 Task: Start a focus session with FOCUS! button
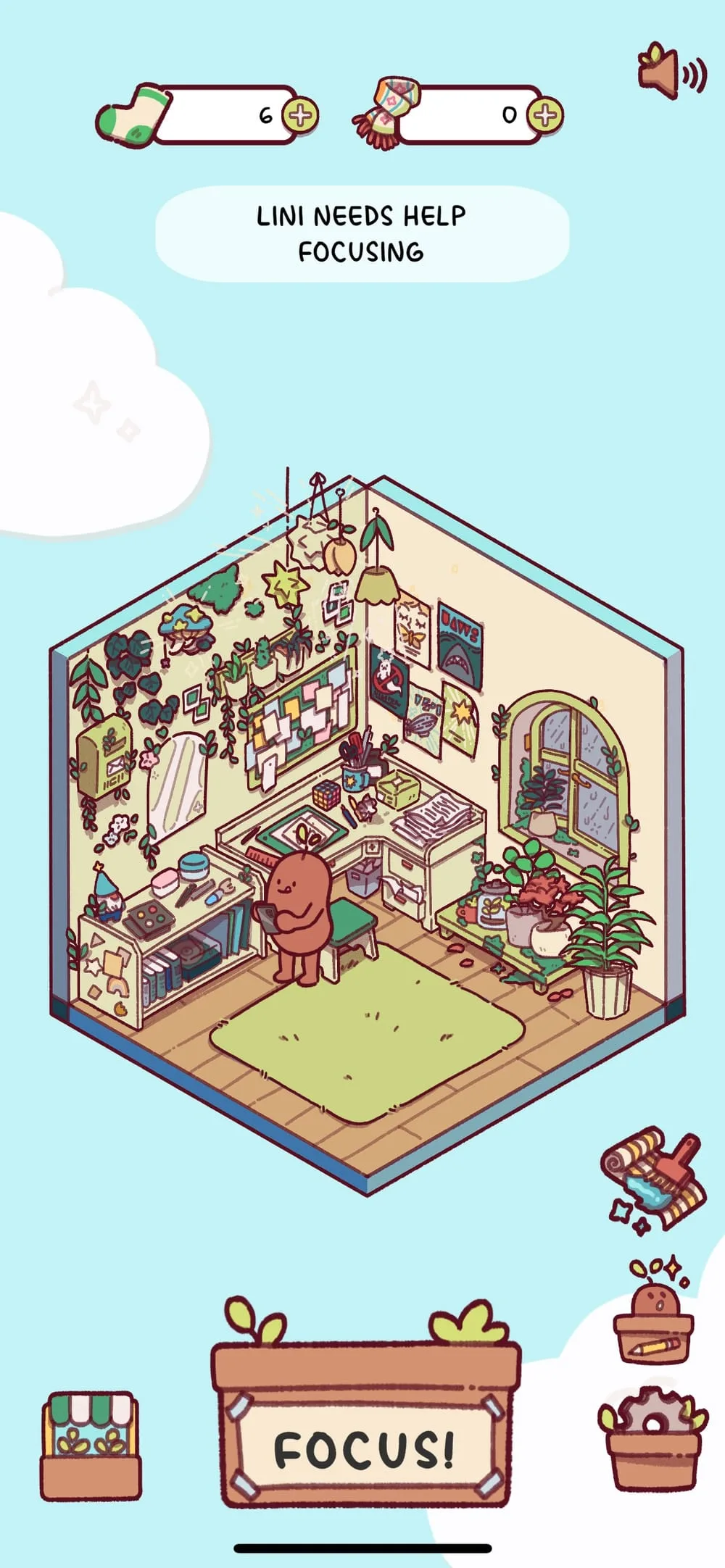tap(365, 1448)
